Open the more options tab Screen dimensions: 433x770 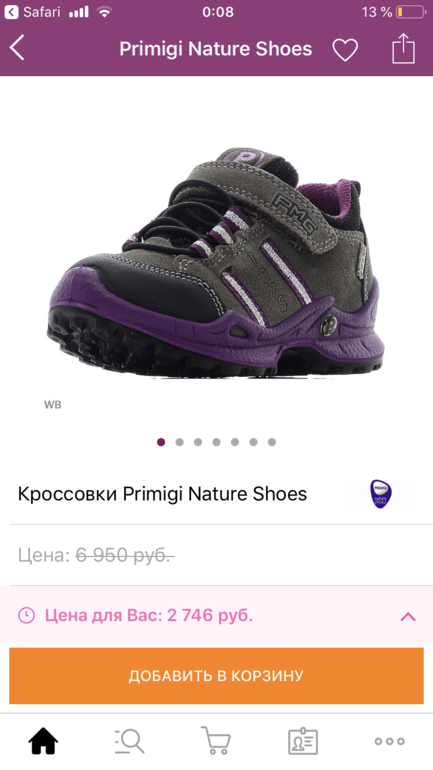[x=389, y=741]
